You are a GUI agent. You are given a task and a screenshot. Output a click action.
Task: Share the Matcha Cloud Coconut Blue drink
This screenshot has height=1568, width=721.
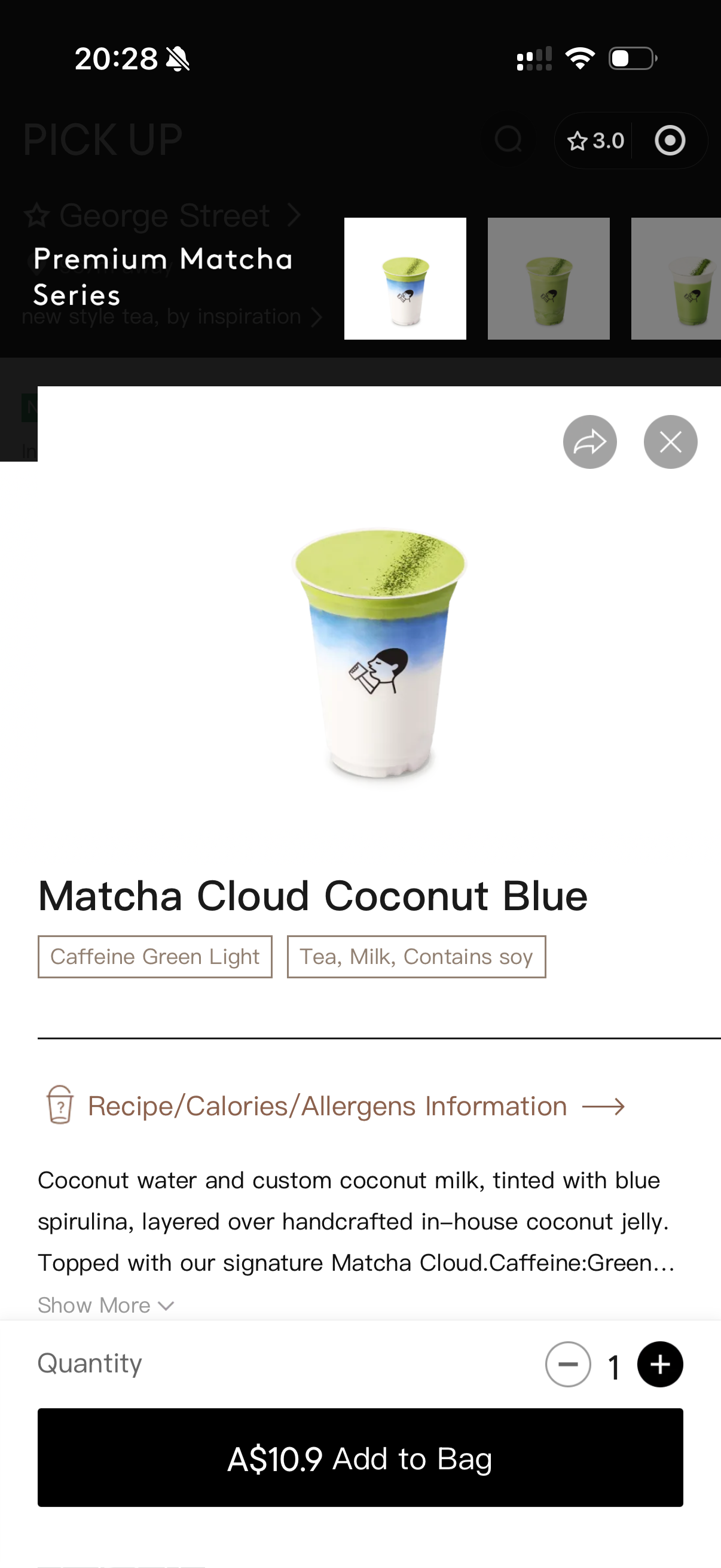pyautogui.click(x=589, y=442)
